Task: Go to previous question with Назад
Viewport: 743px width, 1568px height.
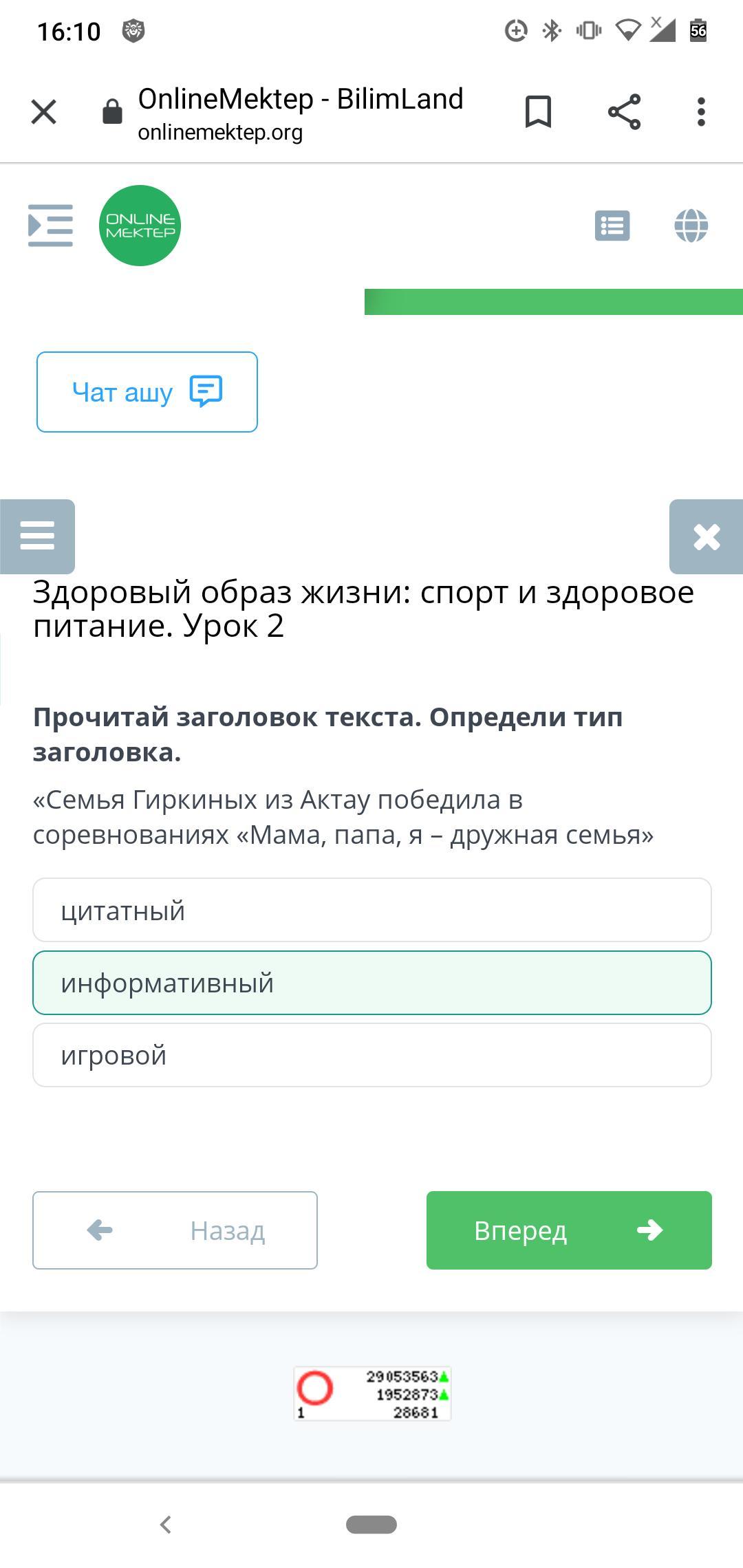Action: [x=175, y=1230]
